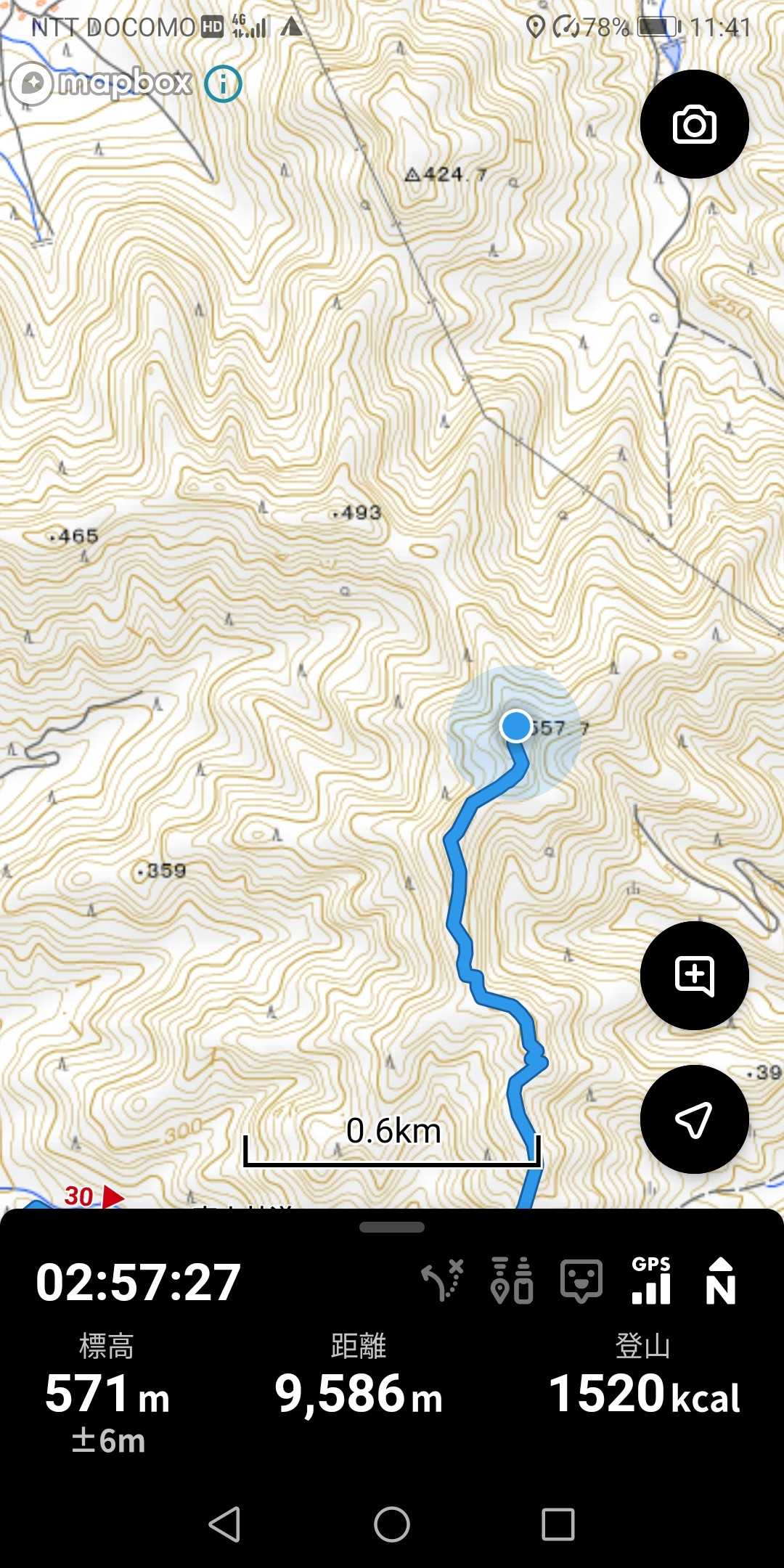
Task: Switch the north-up compass orientation
Action: click(720, 1281)
